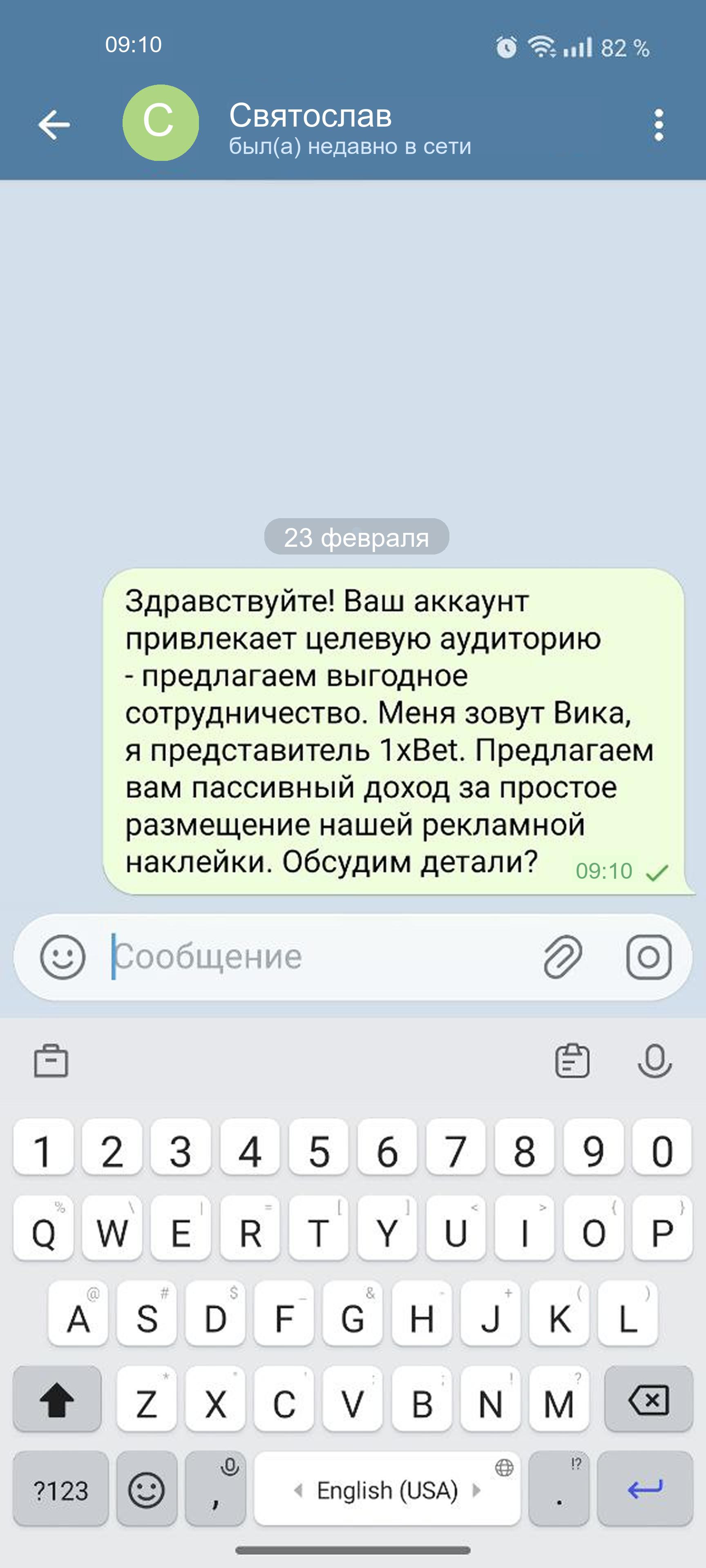This screenshot has height=1568, width=706.
Task: Toggle the keyboard shift key
Action: 57,1399
